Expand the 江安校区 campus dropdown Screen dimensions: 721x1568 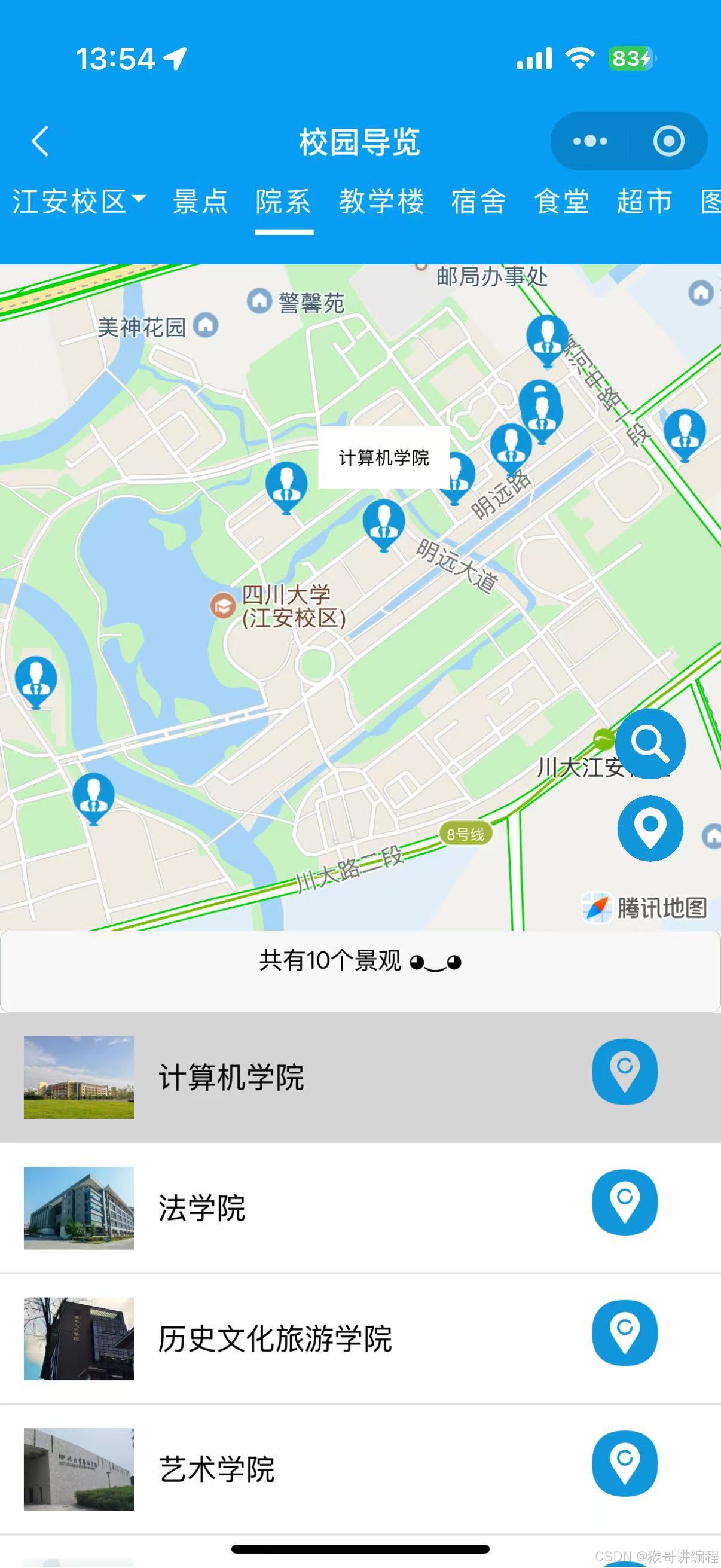pyautogui.click(x=79, y=201)
